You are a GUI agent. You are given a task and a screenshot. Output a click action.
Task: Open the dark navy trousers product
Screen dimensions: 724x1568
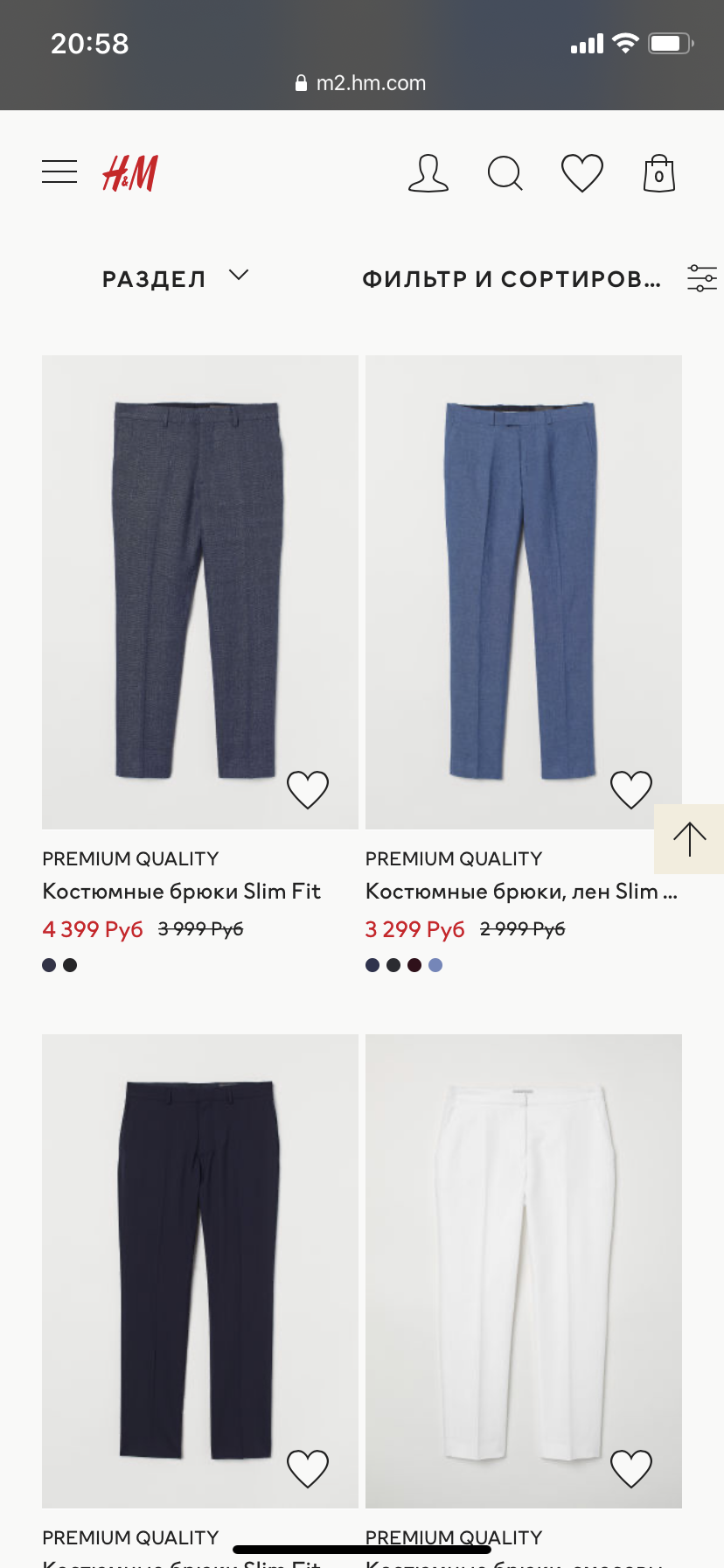[x=199, y=1270]
